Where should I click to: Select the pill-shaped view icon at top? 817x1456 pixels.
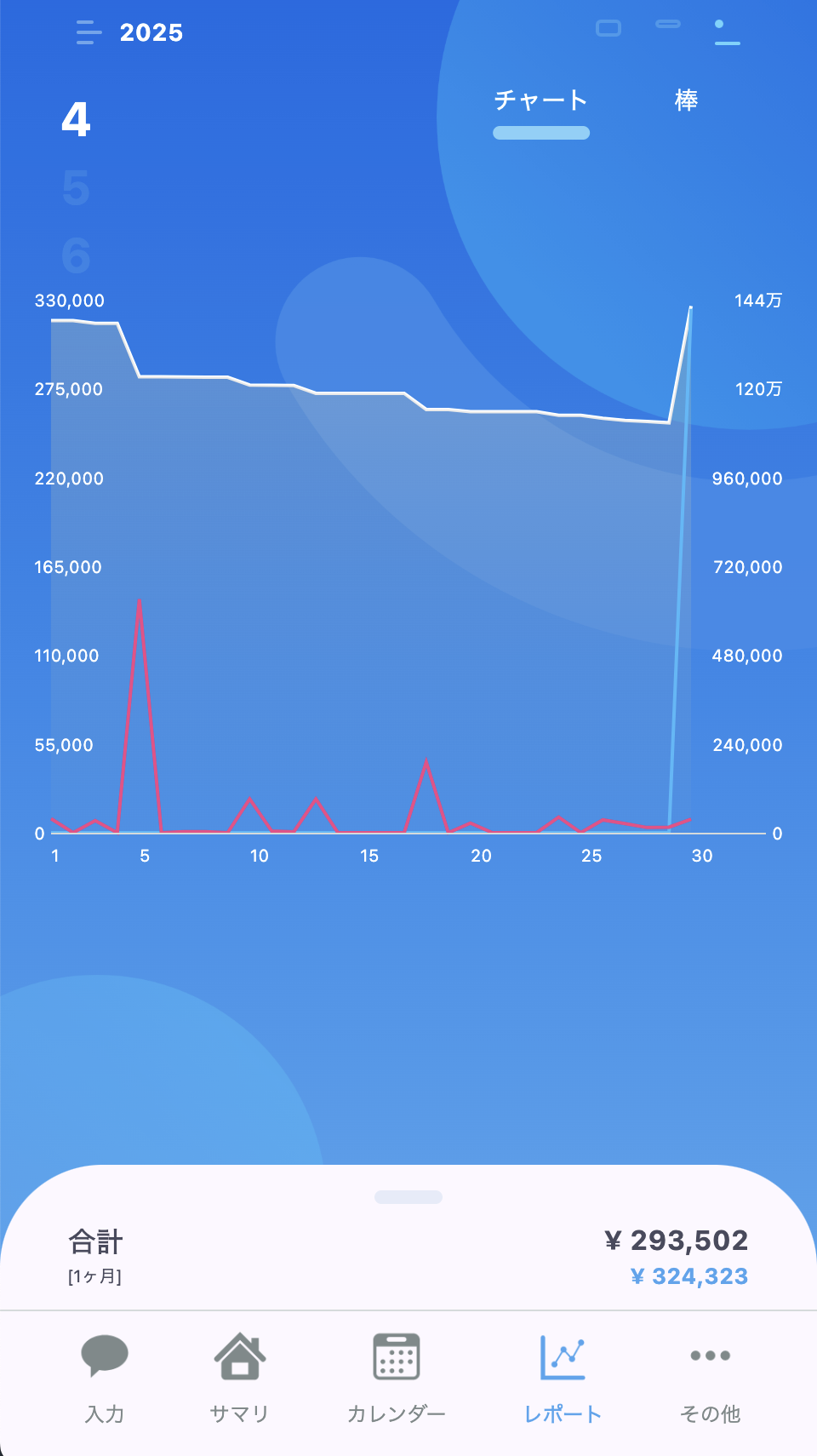tap(668, 25)
